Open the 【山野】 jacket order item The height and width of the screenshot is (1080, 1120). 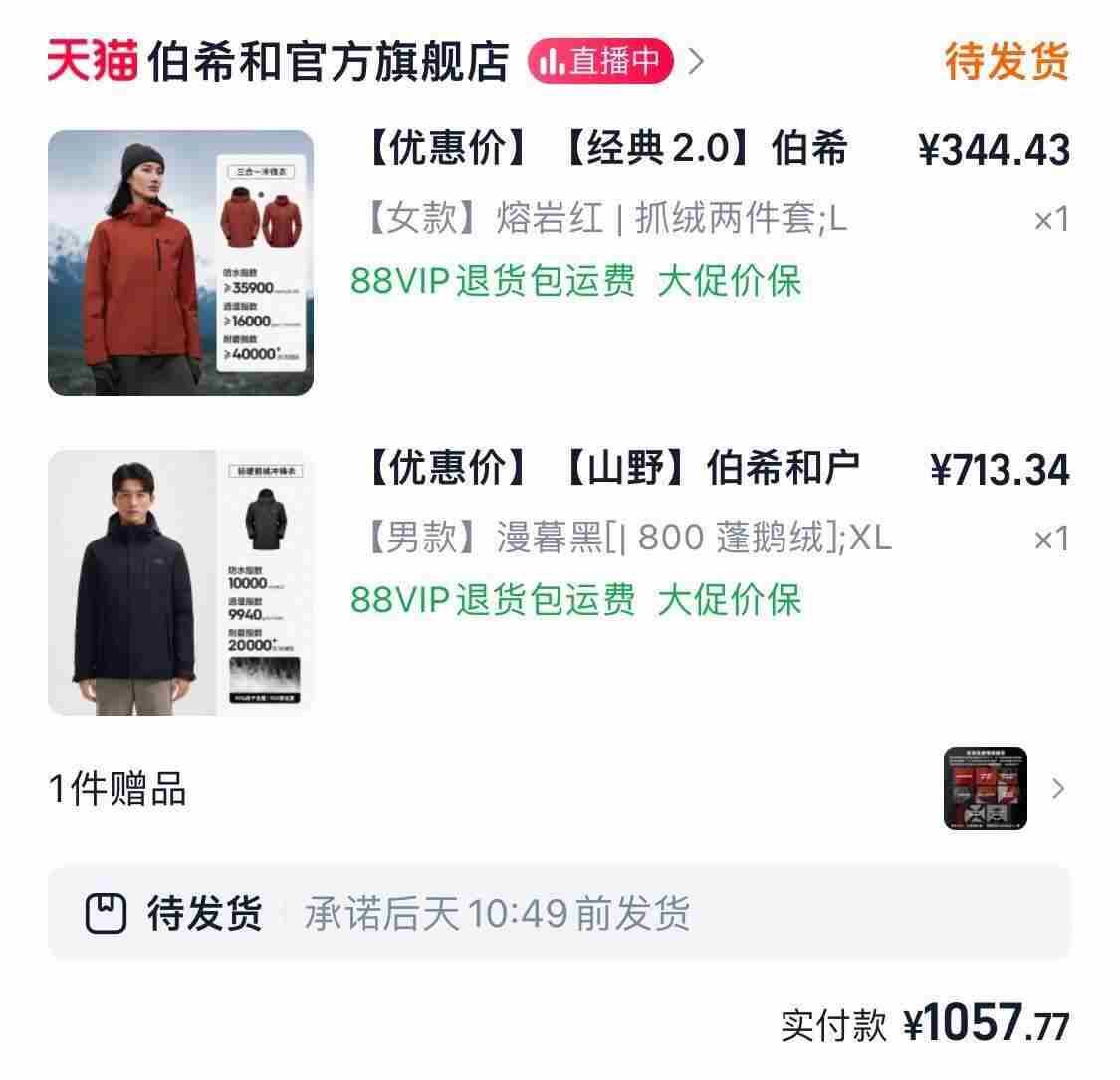pos(613,469)
